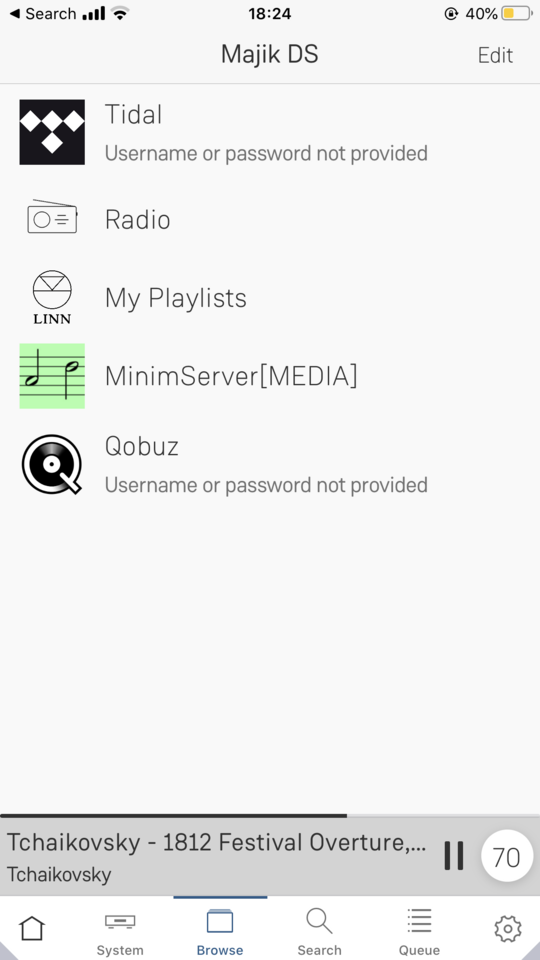
Task: Switch to the Search tab
Action: (319, 933)
